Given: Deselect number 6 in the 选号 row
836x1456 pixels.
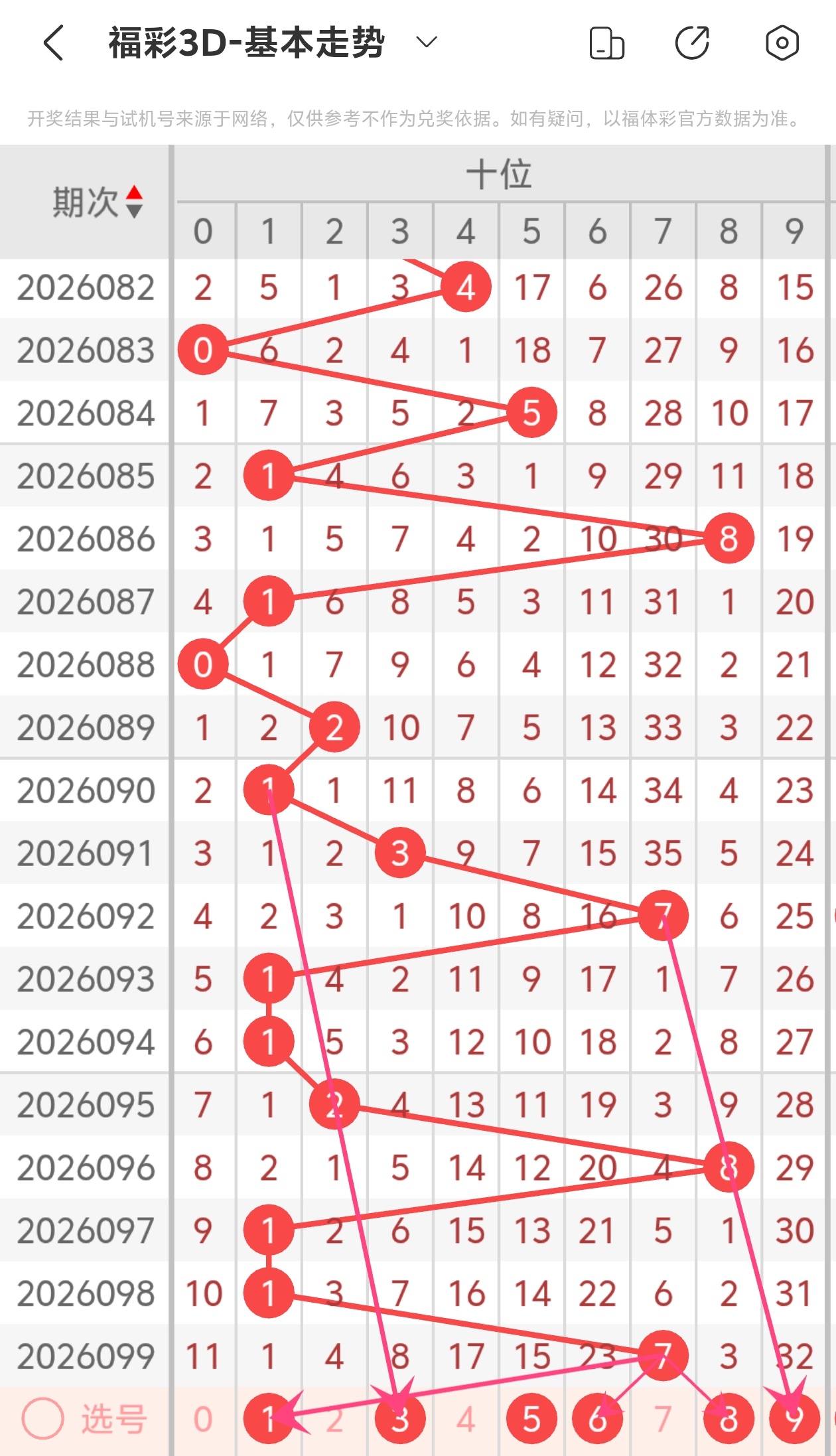Looking at the screenshot, I should pos(597,1419).
